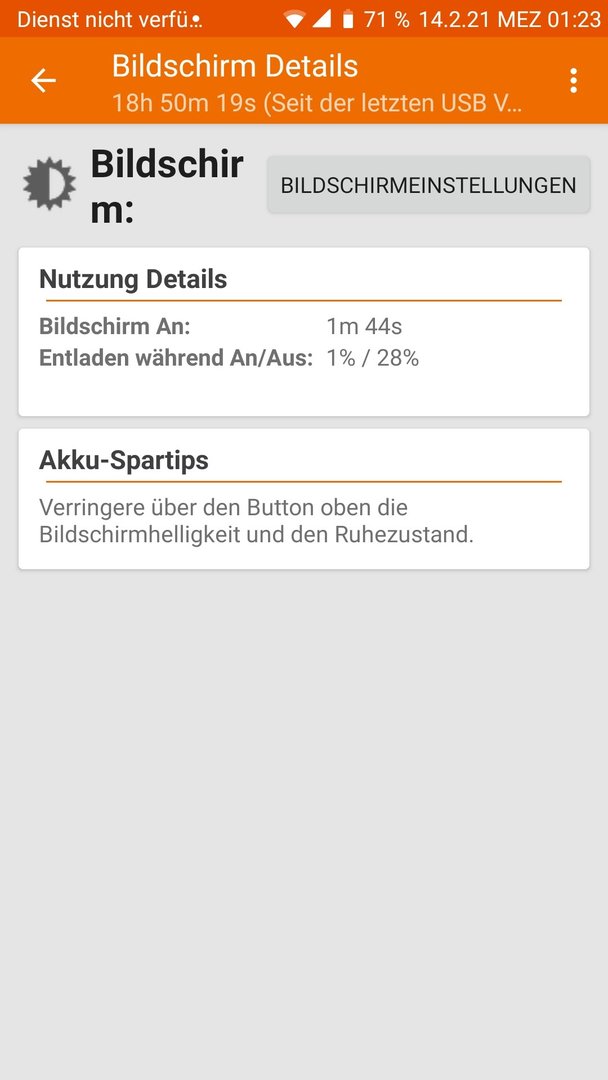Go back from Bildschirm Details

(x=43, y=81)
